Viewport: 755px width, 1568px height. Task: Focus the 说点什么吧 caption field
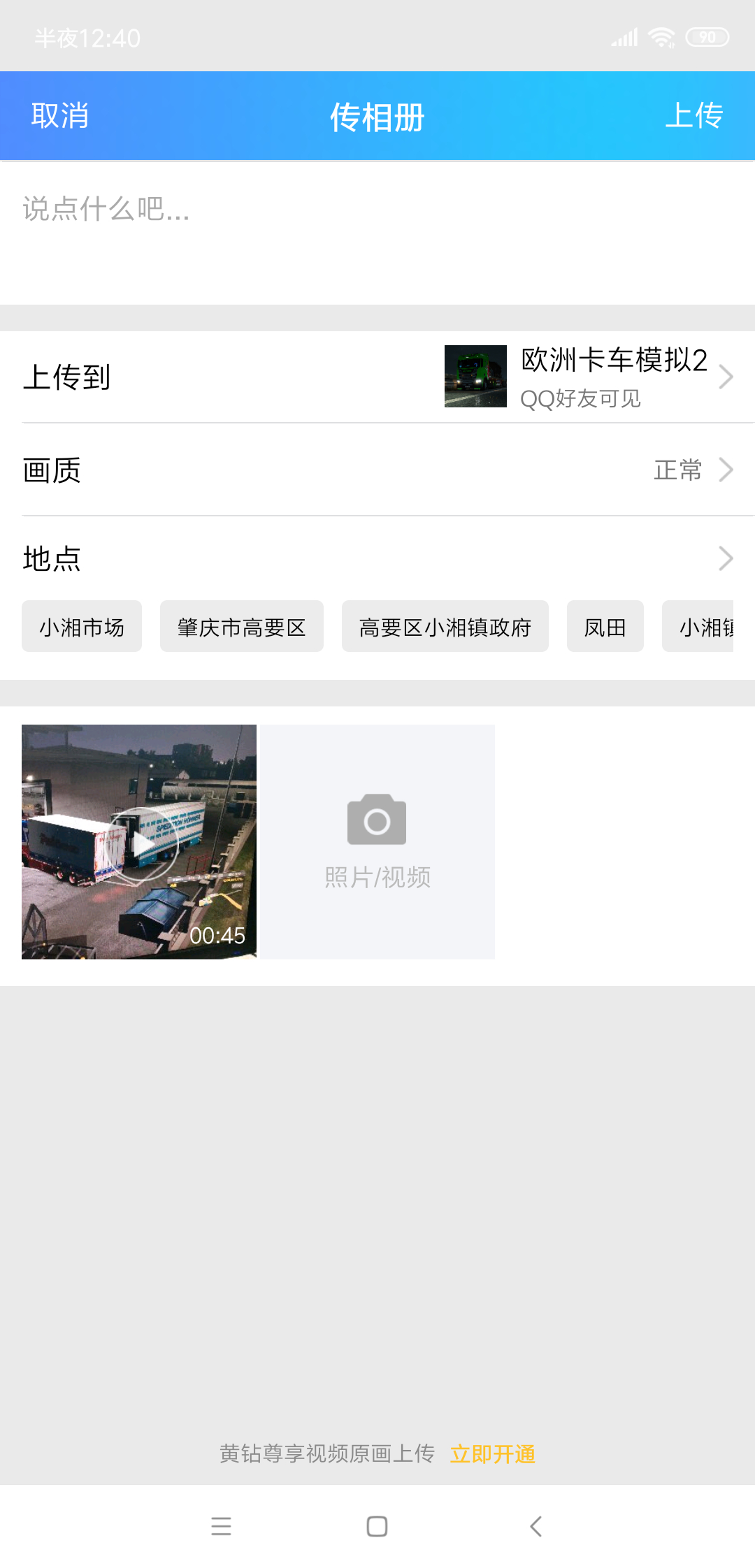click(x=377, y=231)
